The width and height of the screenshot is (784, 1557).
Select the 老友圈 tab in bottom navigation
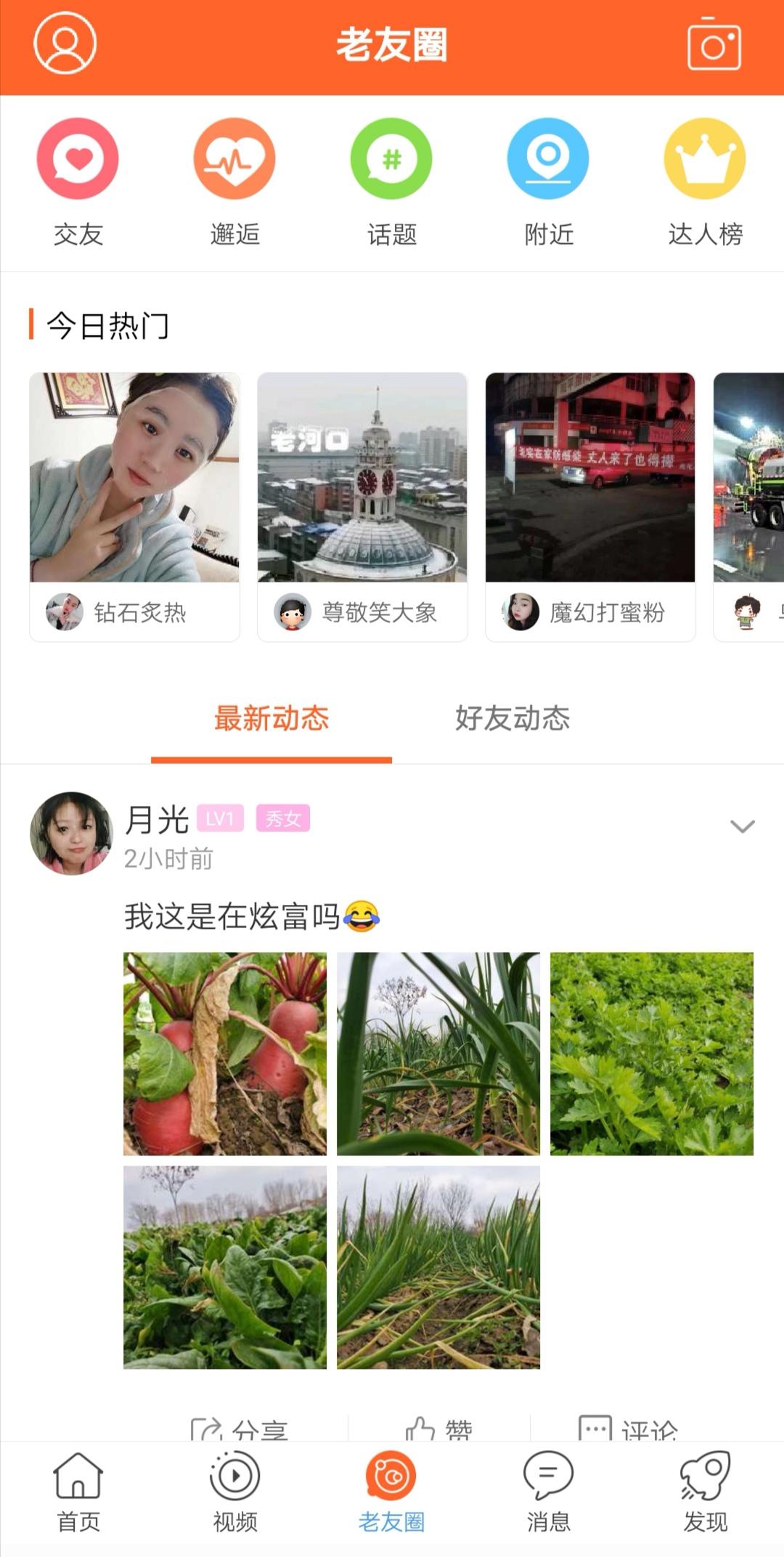pos(391,1492)
